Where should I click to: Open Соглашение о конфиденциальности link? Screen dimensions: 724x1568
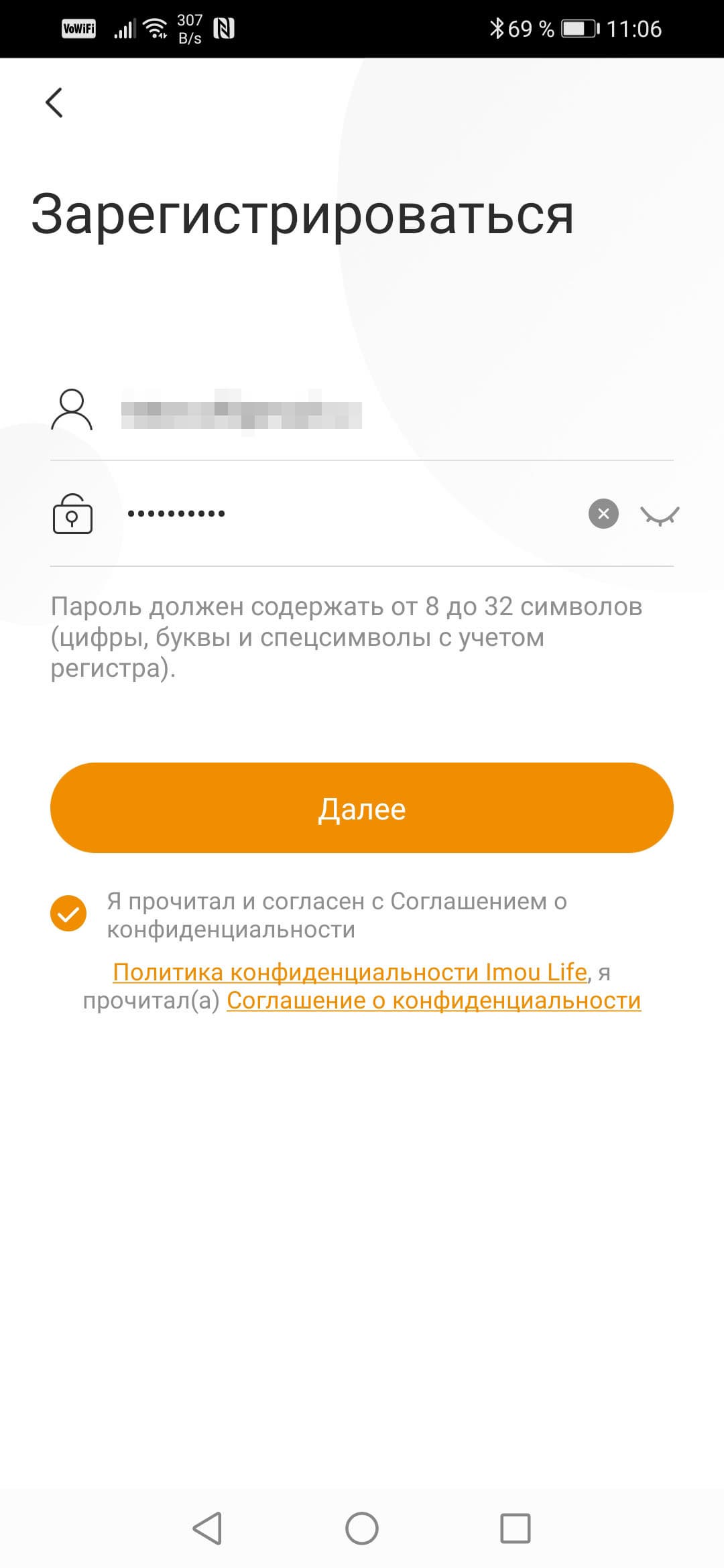point(434,1000)
